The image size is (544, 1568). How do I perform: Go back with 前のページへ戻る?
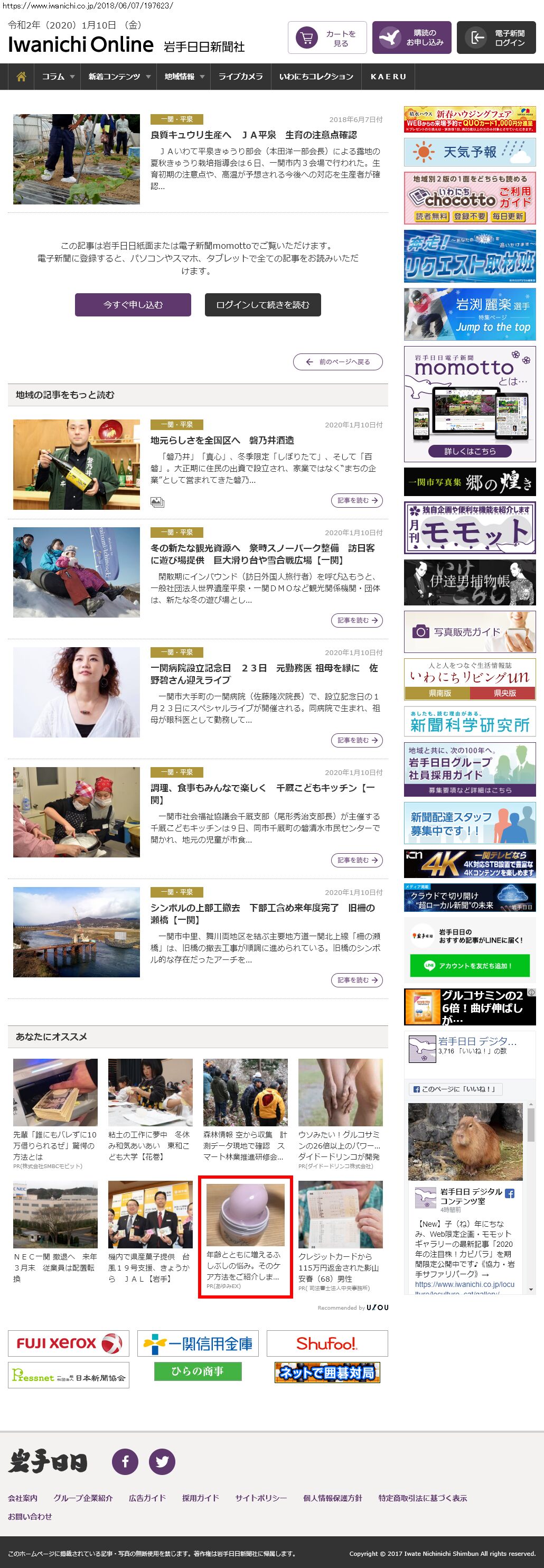pos(337,361)
